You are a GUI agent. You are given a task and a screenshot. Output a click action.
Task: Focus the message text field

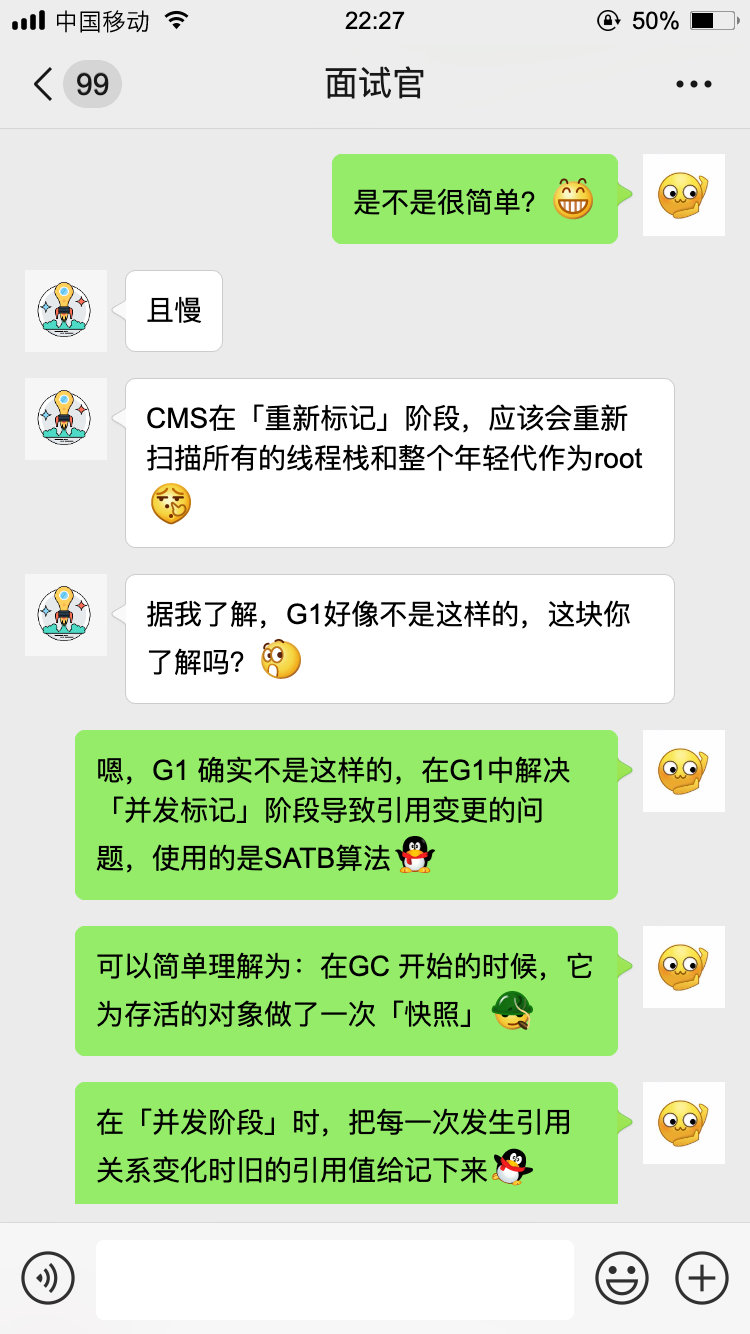334,1278
